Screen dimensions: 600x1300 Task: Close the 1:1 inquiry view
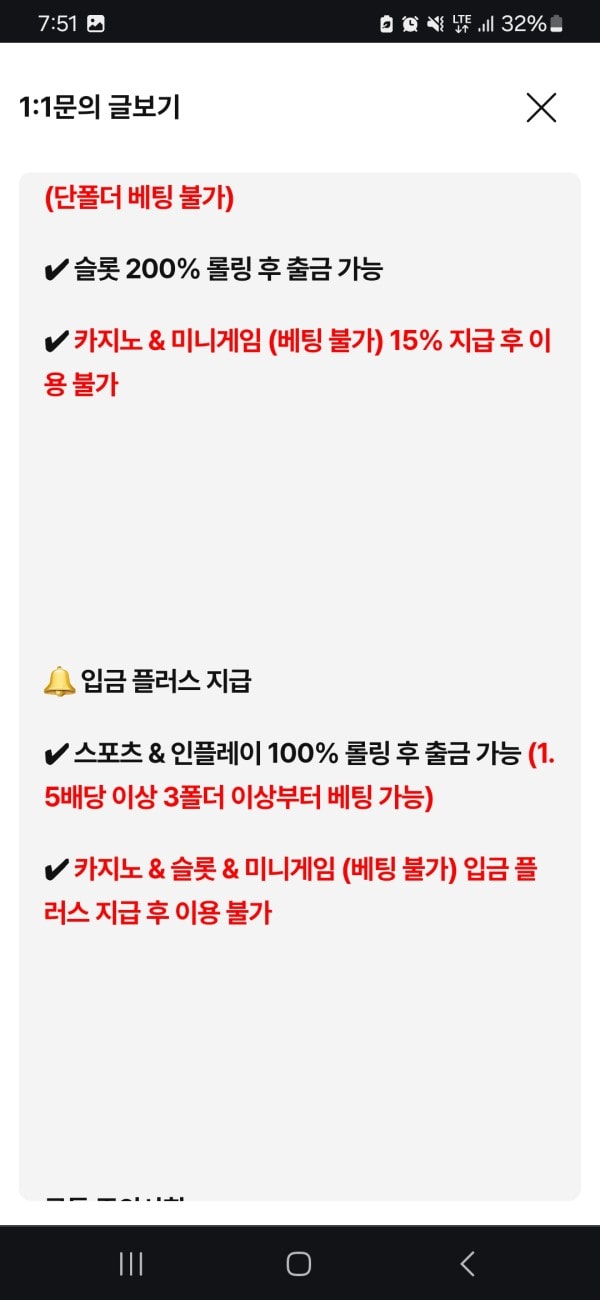tap(541, 107)
